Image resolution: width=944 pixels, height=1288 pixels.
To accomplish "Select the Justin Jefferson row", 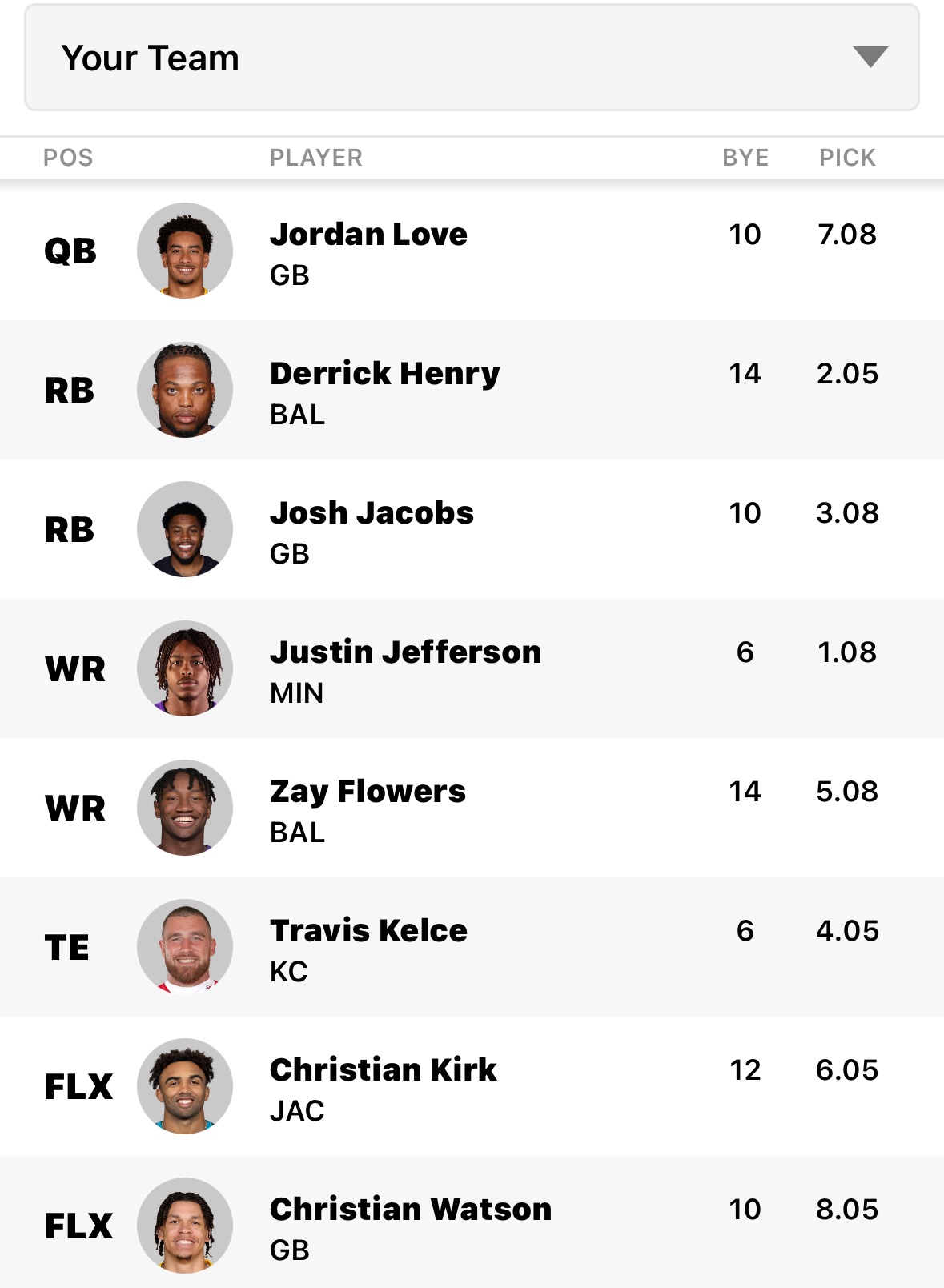I will point(405,652).
